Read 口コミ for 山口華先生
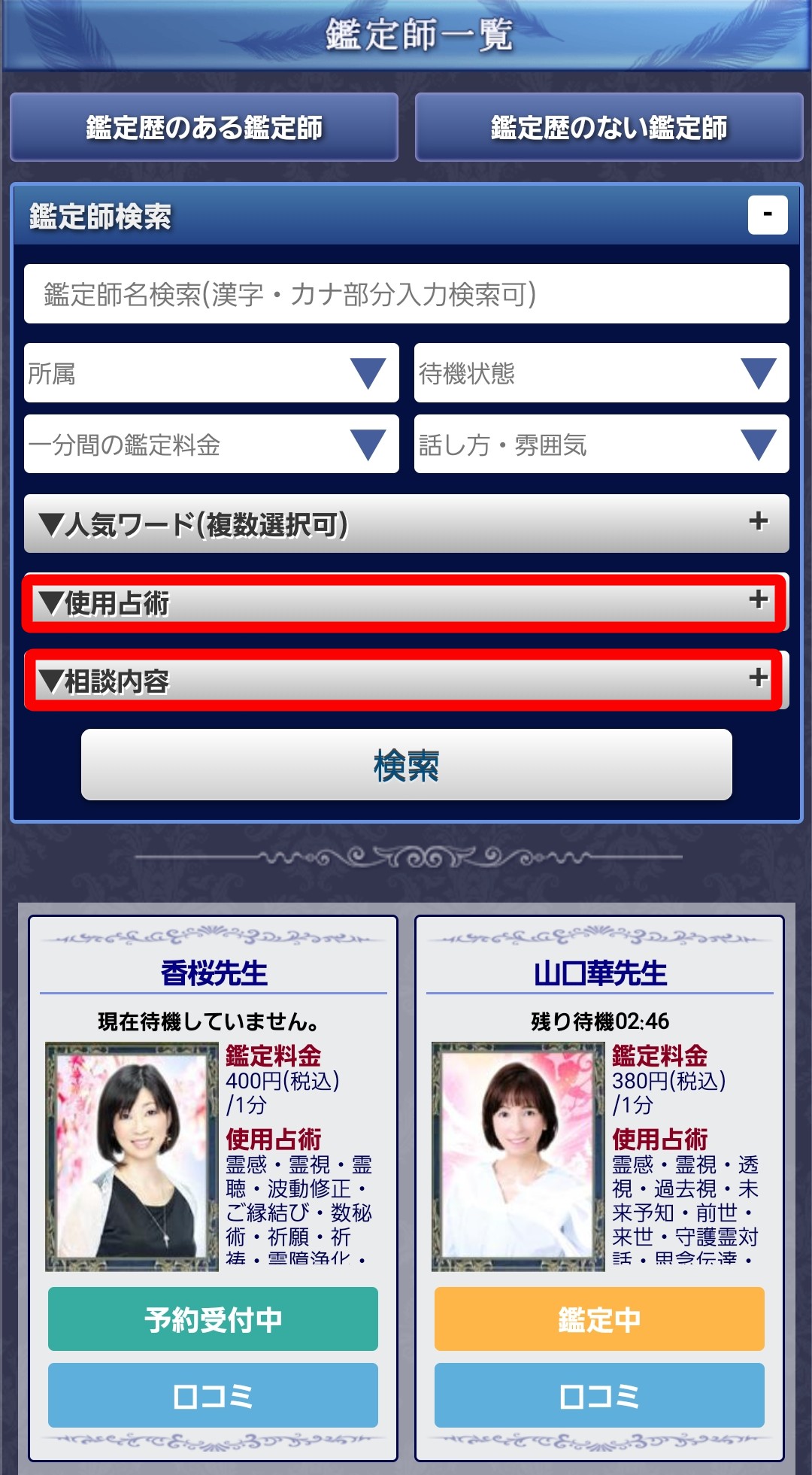812x1475 pixels. (x=599, y=1396)
